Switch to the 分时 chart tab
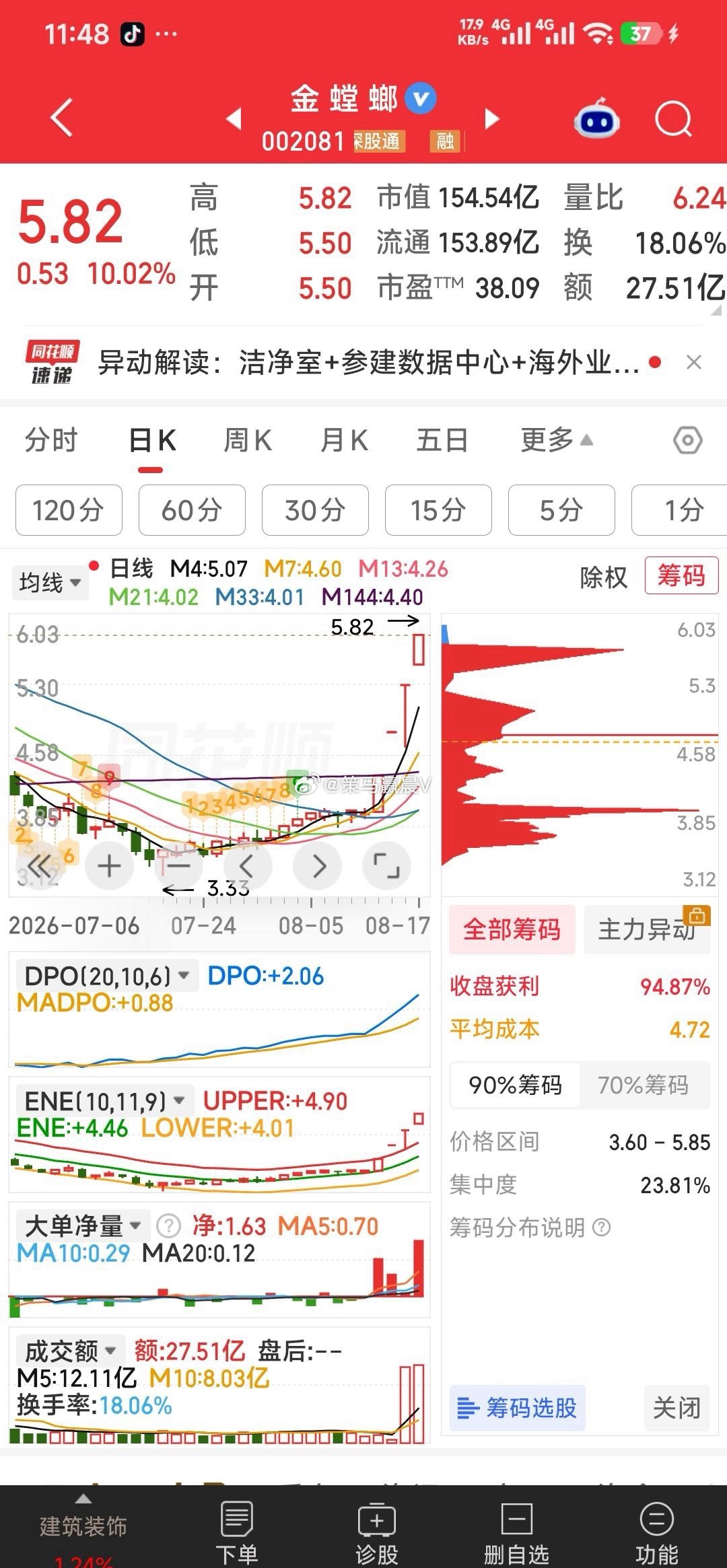Viewport: 727px width, 1568px height. pos(51,441)
